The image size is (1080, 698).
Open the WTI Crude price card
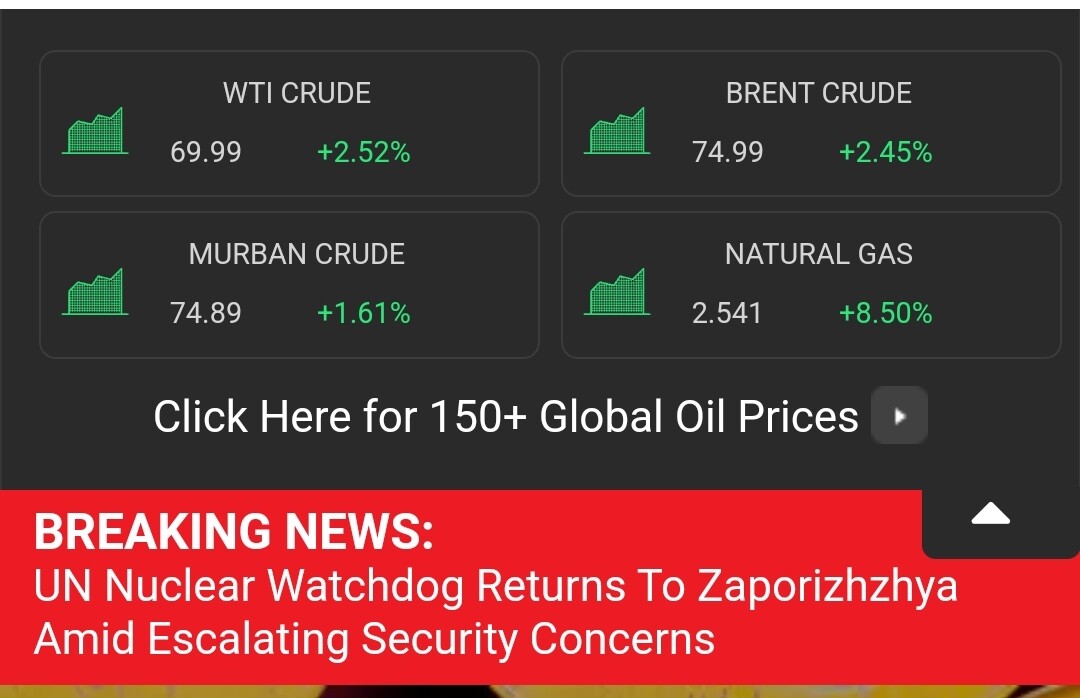[x=289, y=124]
